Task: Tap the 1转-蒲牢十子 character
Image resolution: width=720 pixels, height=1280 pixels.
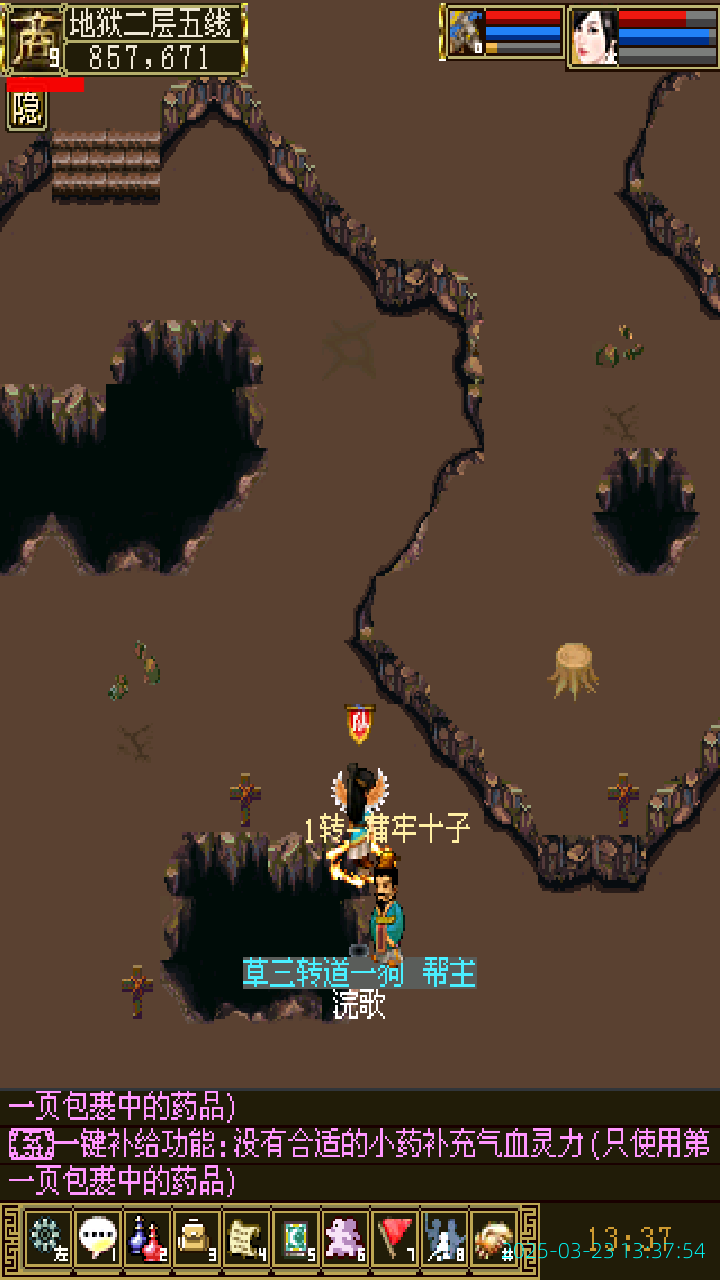Action: point(360,800)
